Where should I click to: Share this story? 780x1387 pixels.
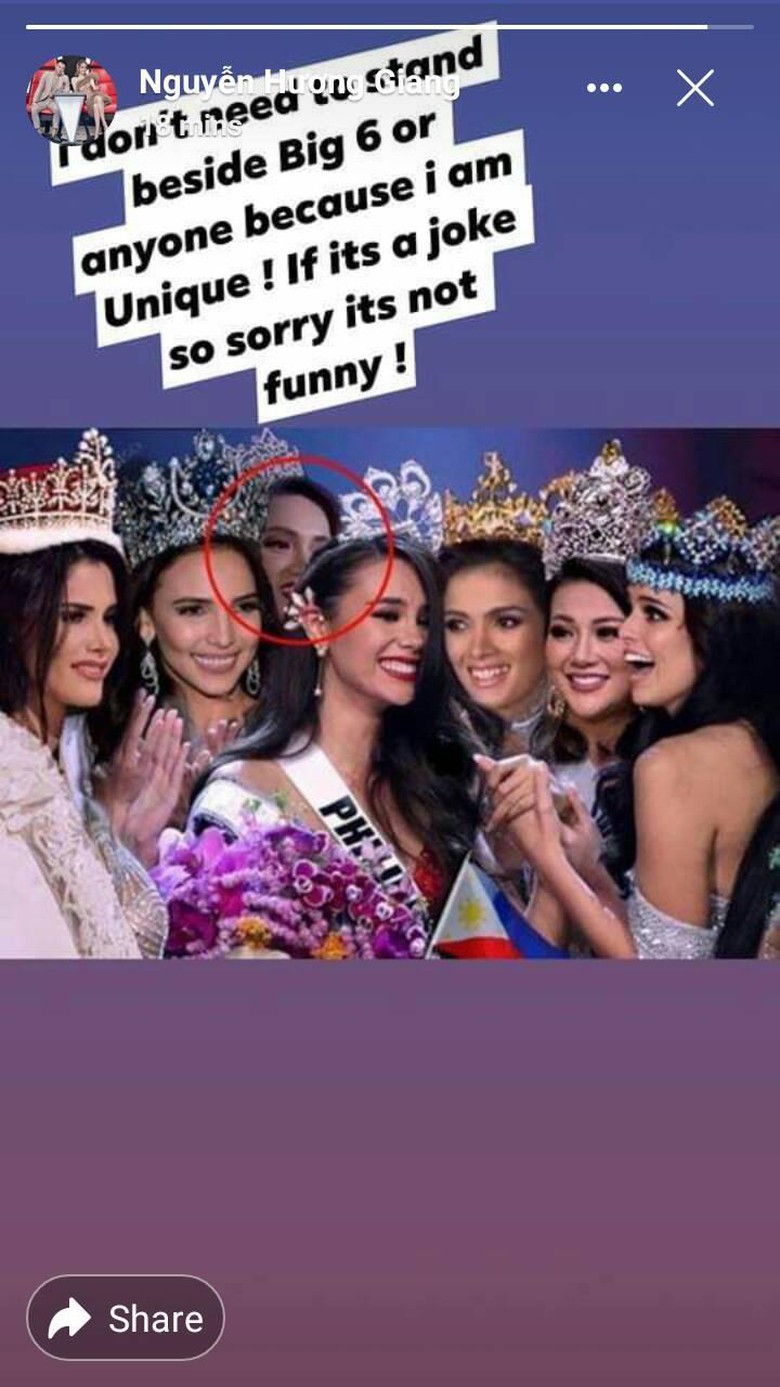click(x=126, y=1319)
